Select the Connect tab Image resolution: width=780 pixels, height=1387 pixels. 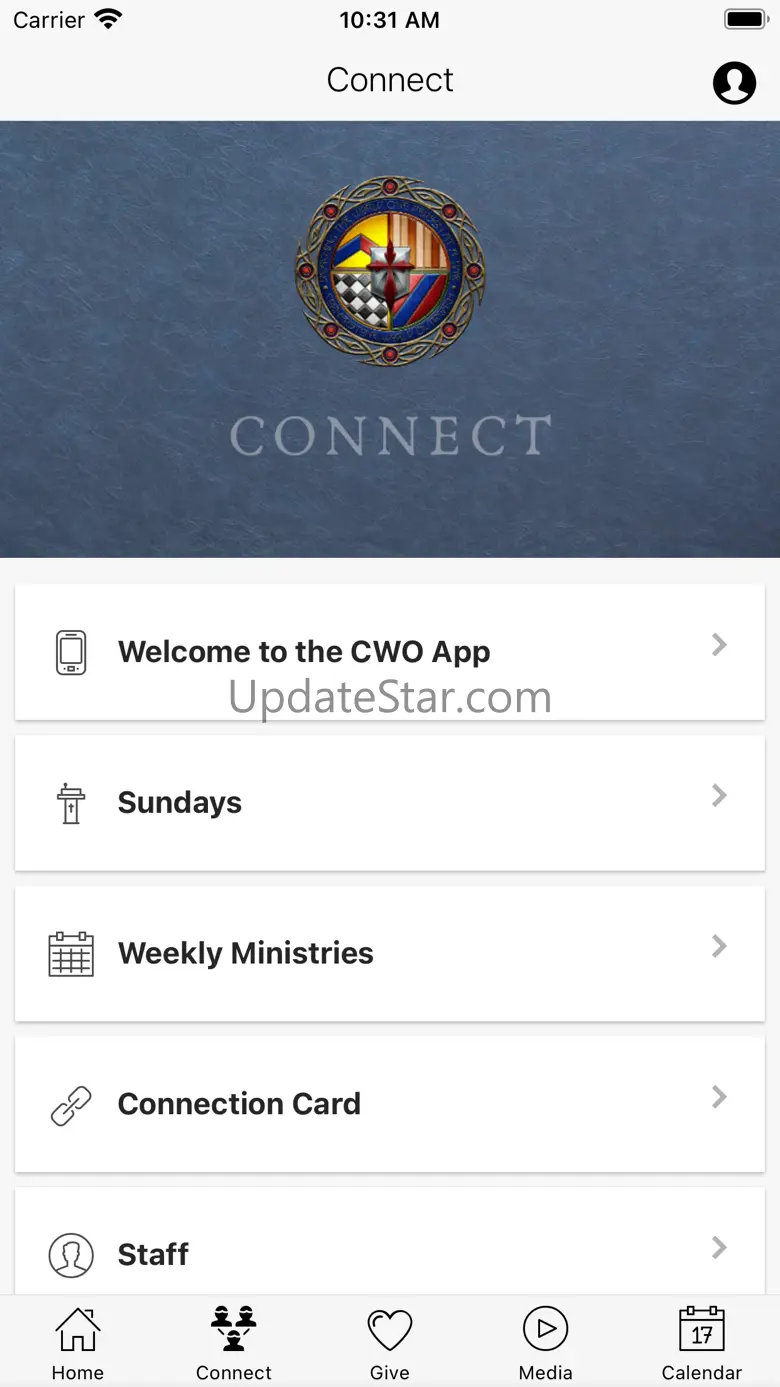click(234, 1343)
